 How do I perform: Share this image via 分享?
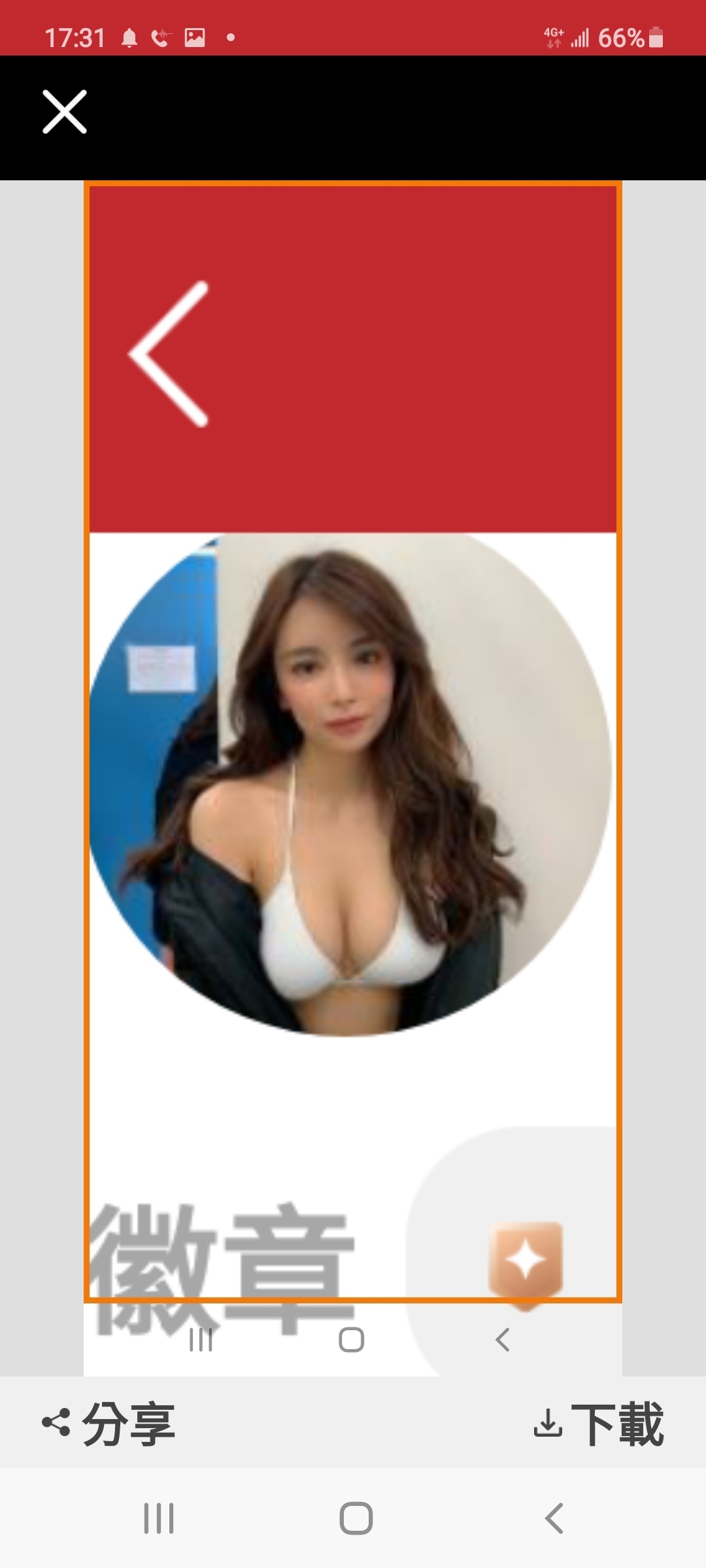(x=109, y=1424)
